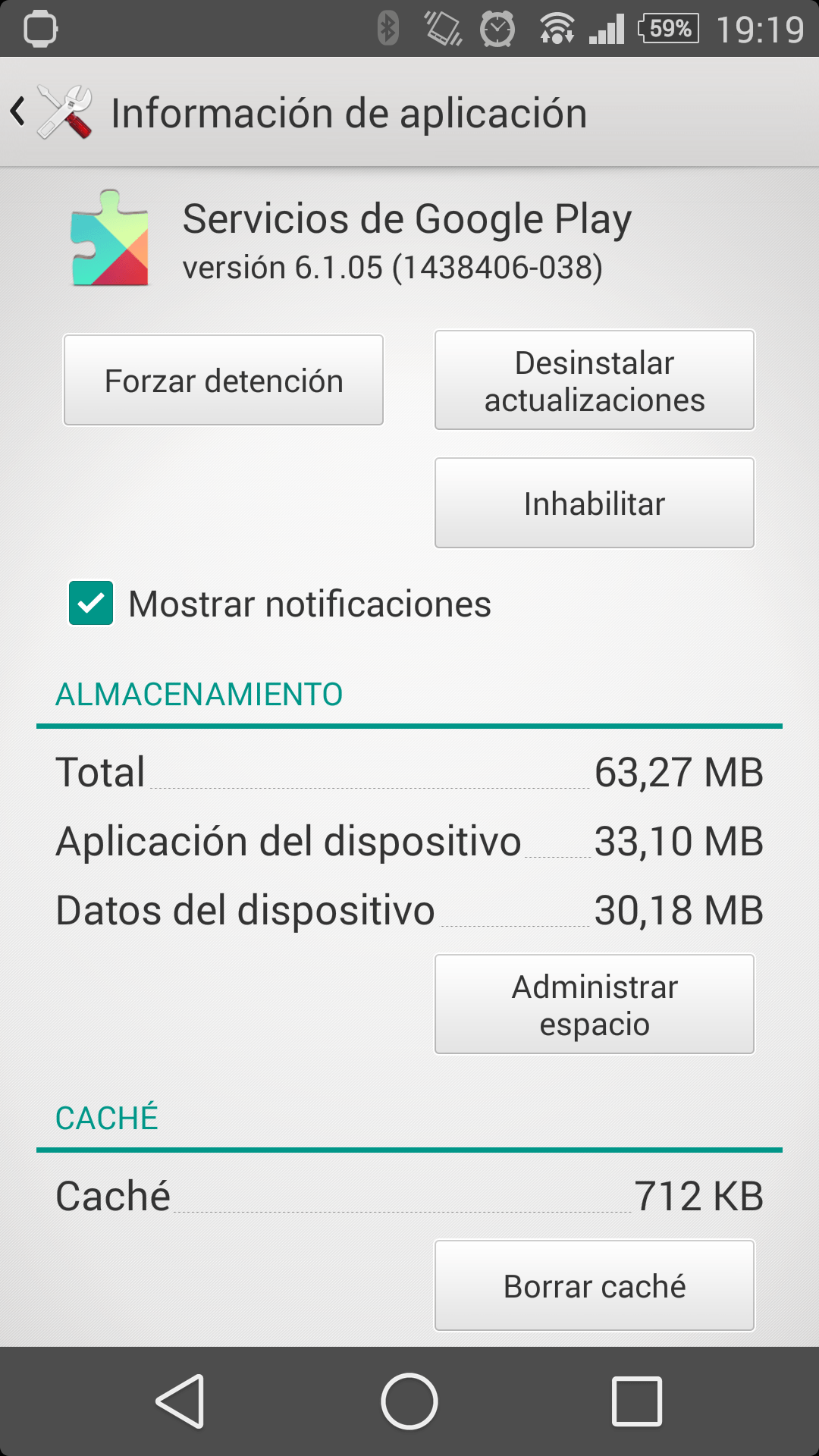The image size is (819, 1456).
Task: Tap Inhabilitar to disable the app
Action: (x=595, y=503)
